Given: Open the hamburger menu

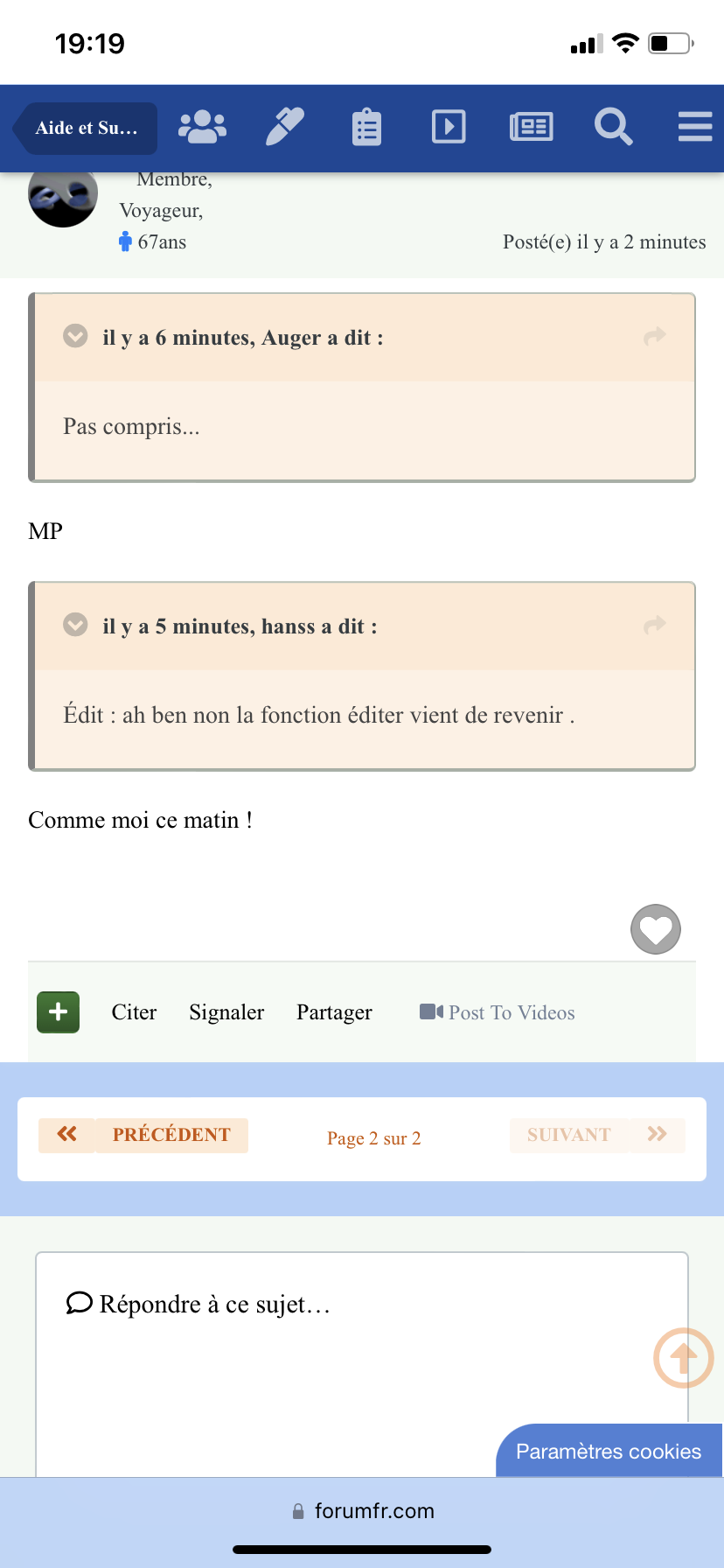Looking at the screenshot, I should coord(695,128).
